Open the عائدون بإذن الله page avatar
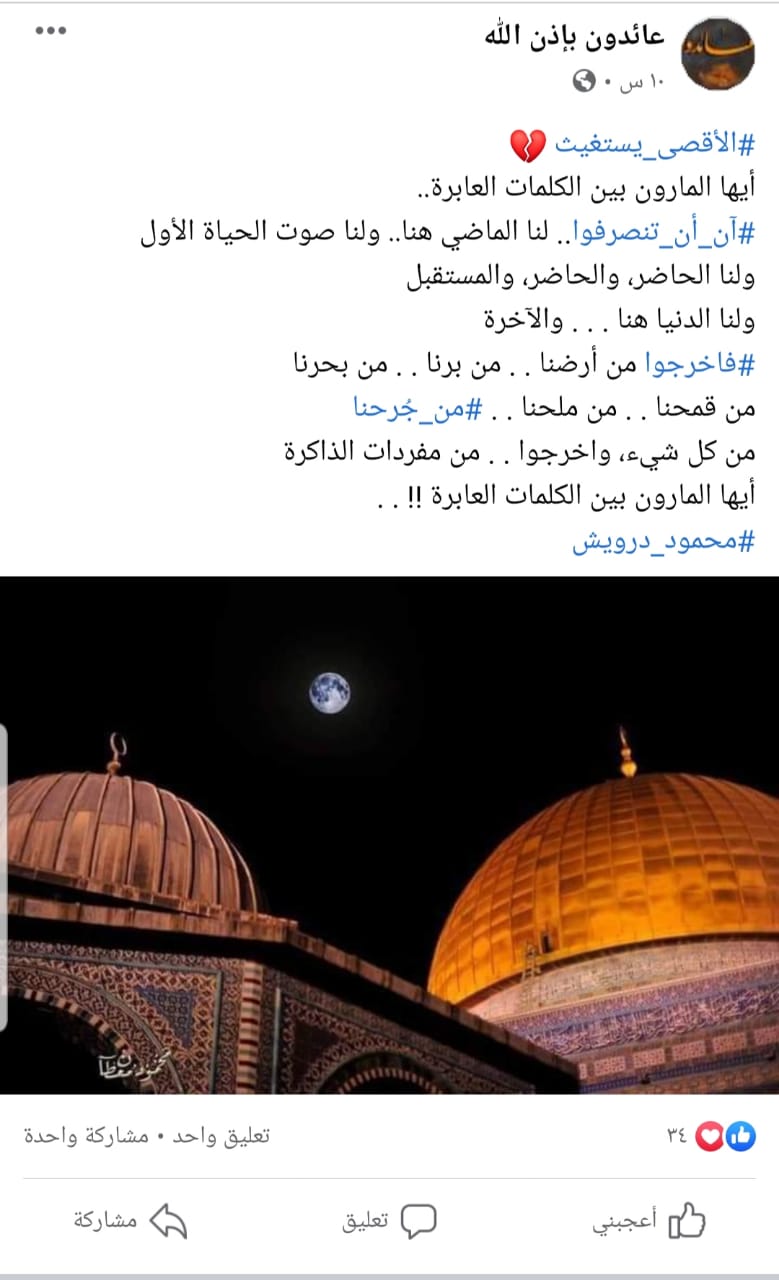 click(717, 54)
